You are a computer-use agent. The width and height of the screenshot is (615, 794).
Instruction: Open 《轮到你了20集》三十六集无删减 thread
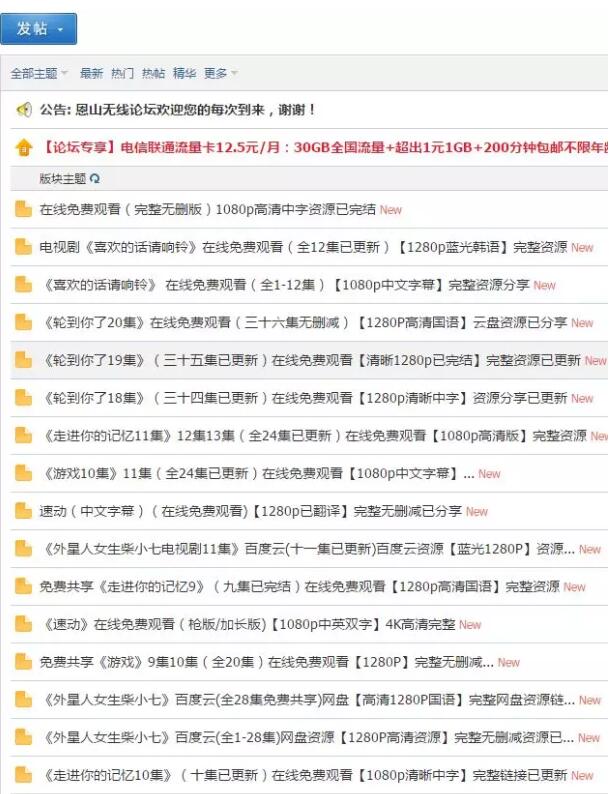point(300,322)
